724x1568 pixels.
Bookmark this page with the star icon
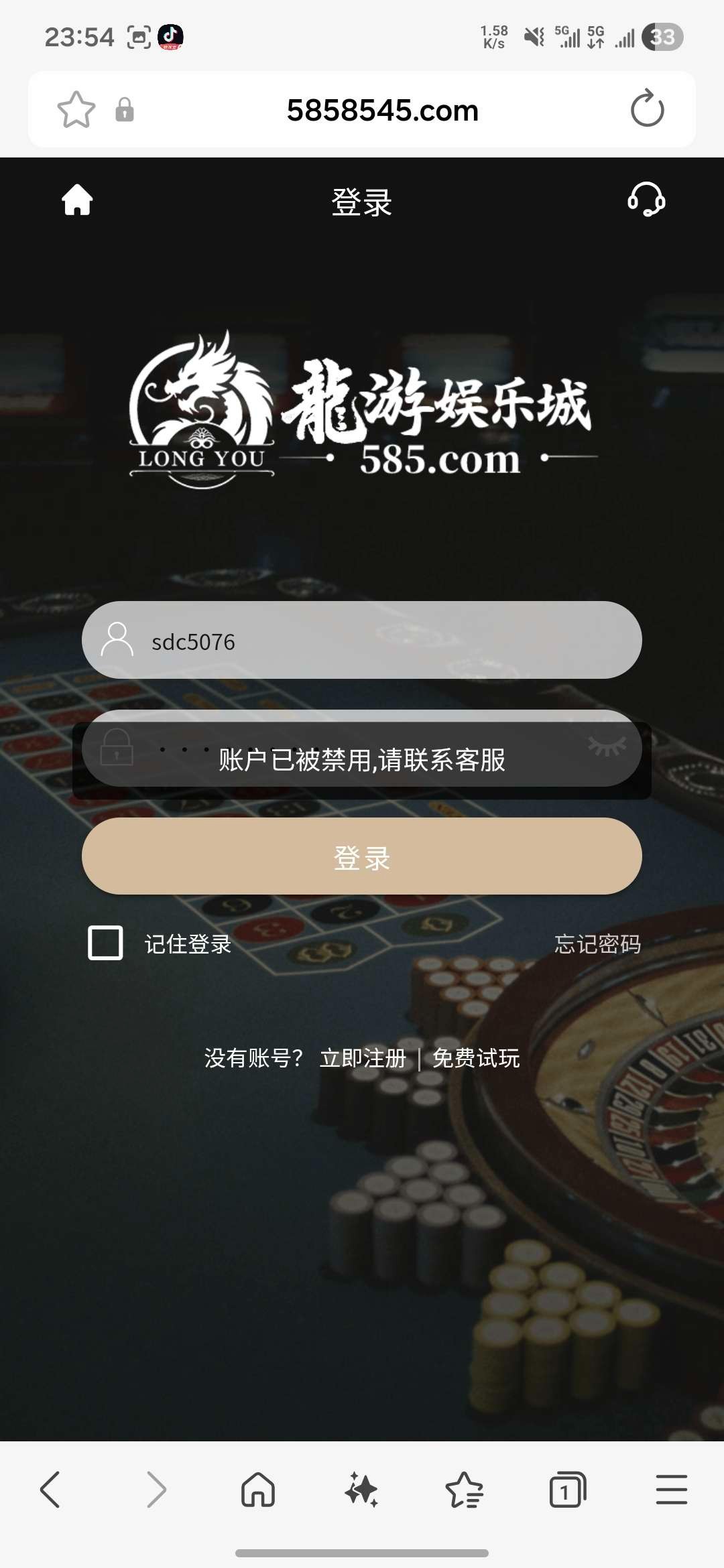[x=76, y=110]
